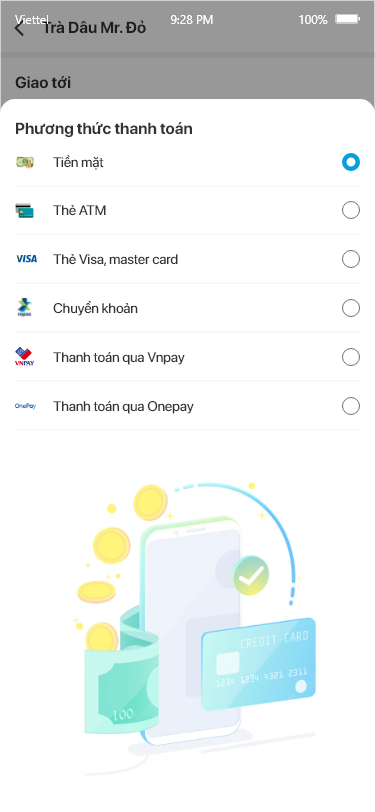Select Tiền mặt cash payment option
Screen dimensions: 375x812
187,163
